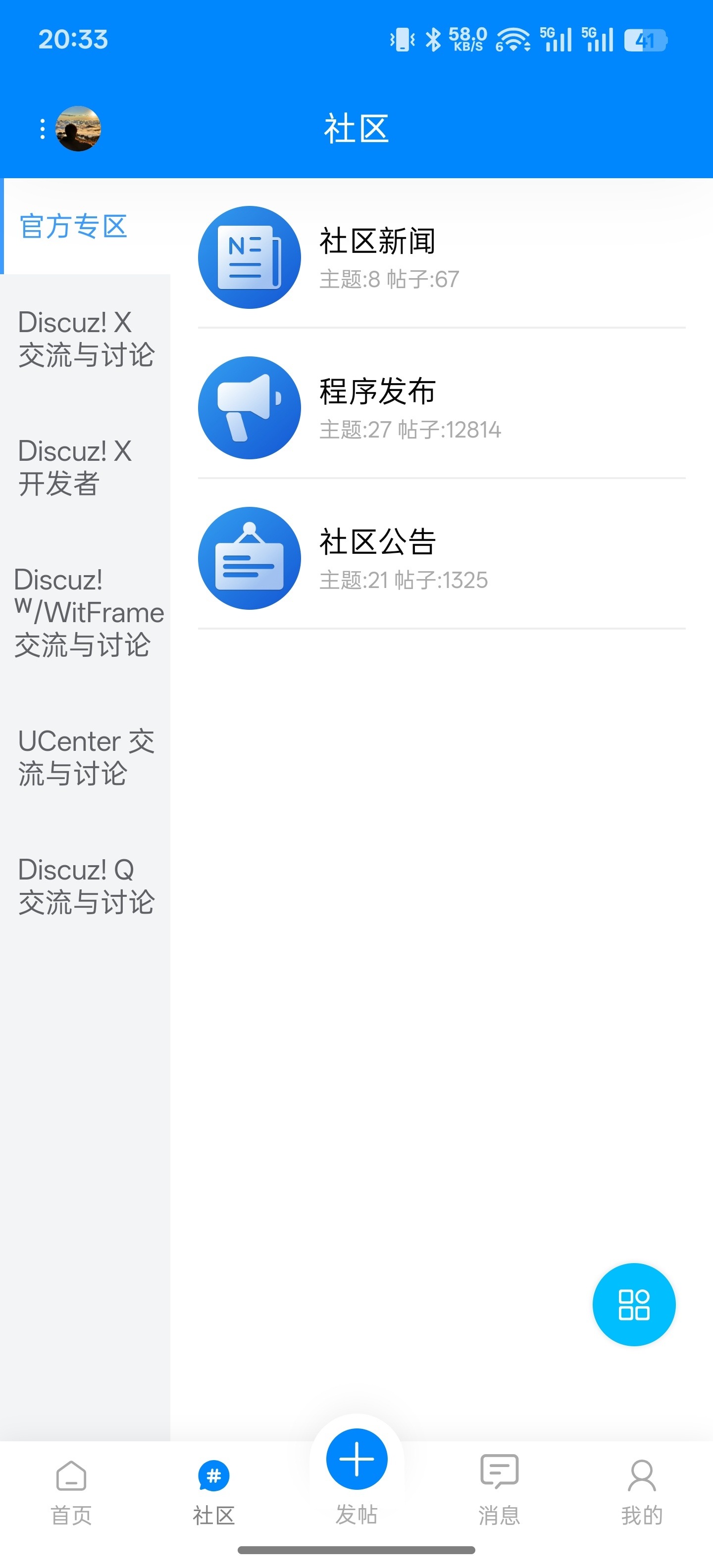Tap the floating grid layout button
Viewport: 713px width, 1568px height.
tap(634, 1304)
